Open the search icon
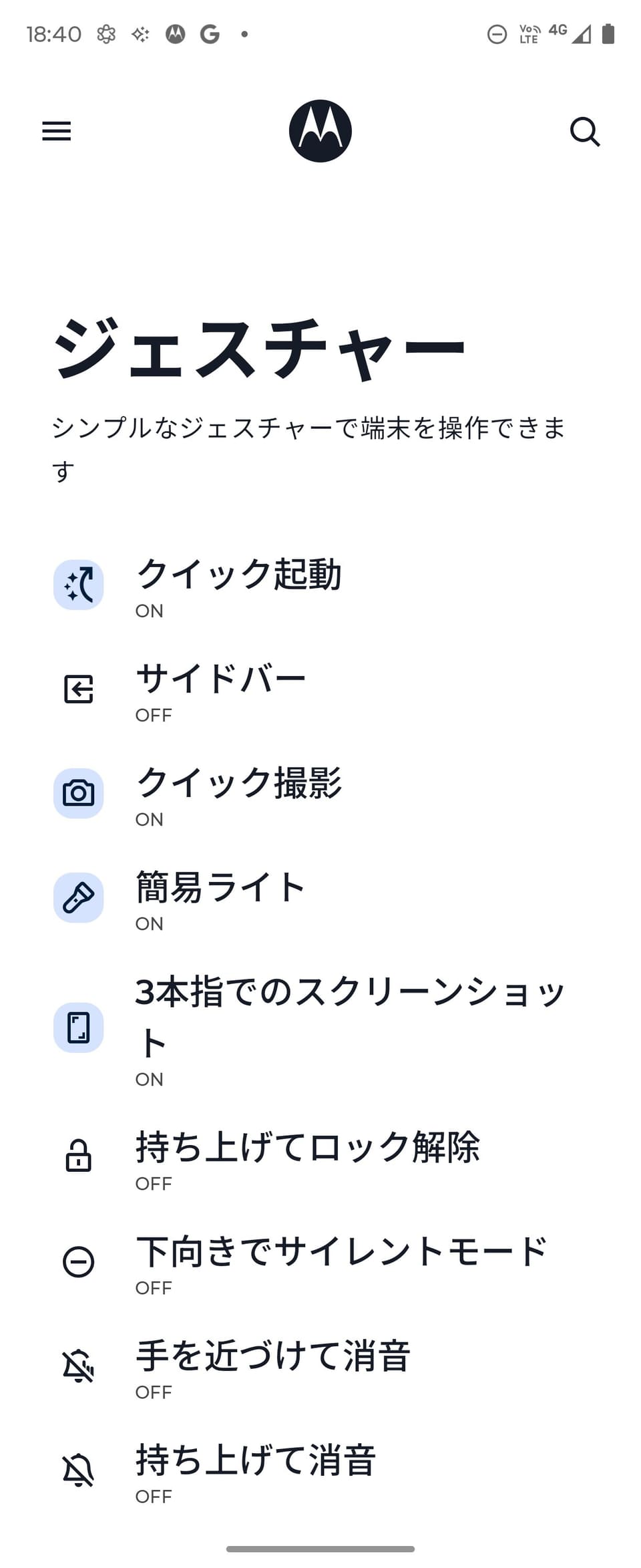 (585, 132)
